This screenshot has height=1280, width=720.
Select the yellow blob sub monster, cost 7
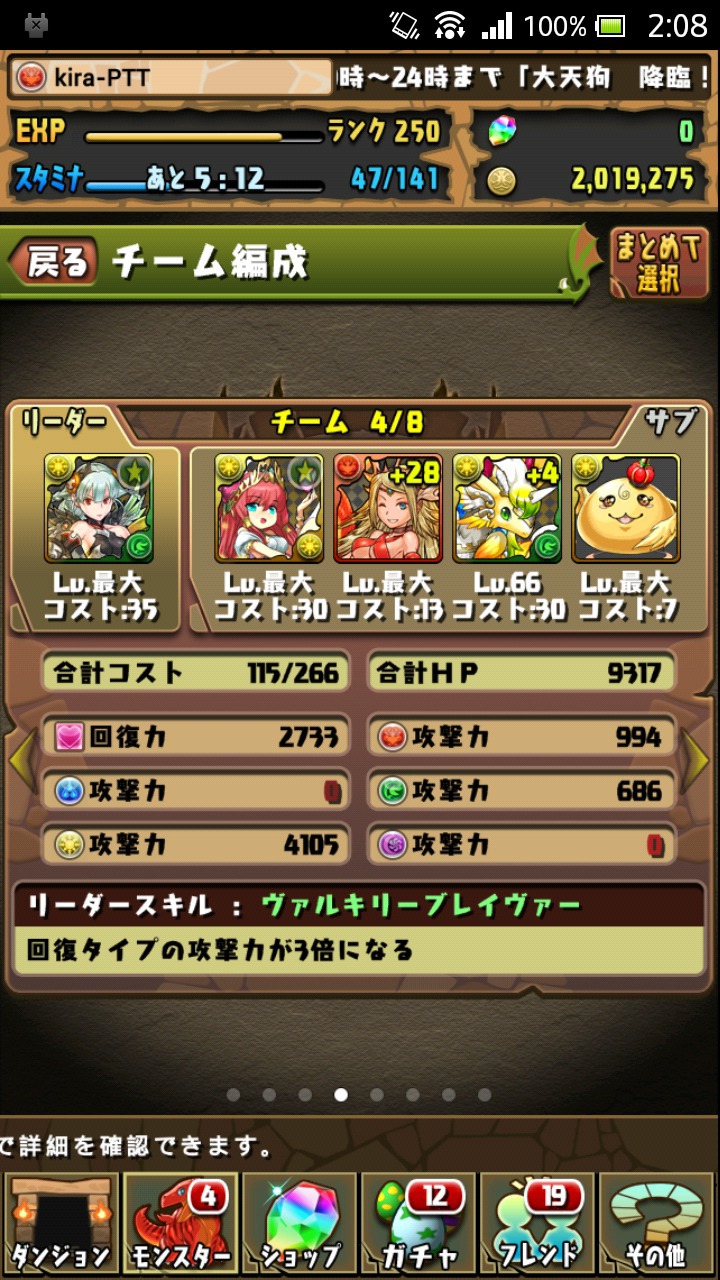(x=626, y=508)
